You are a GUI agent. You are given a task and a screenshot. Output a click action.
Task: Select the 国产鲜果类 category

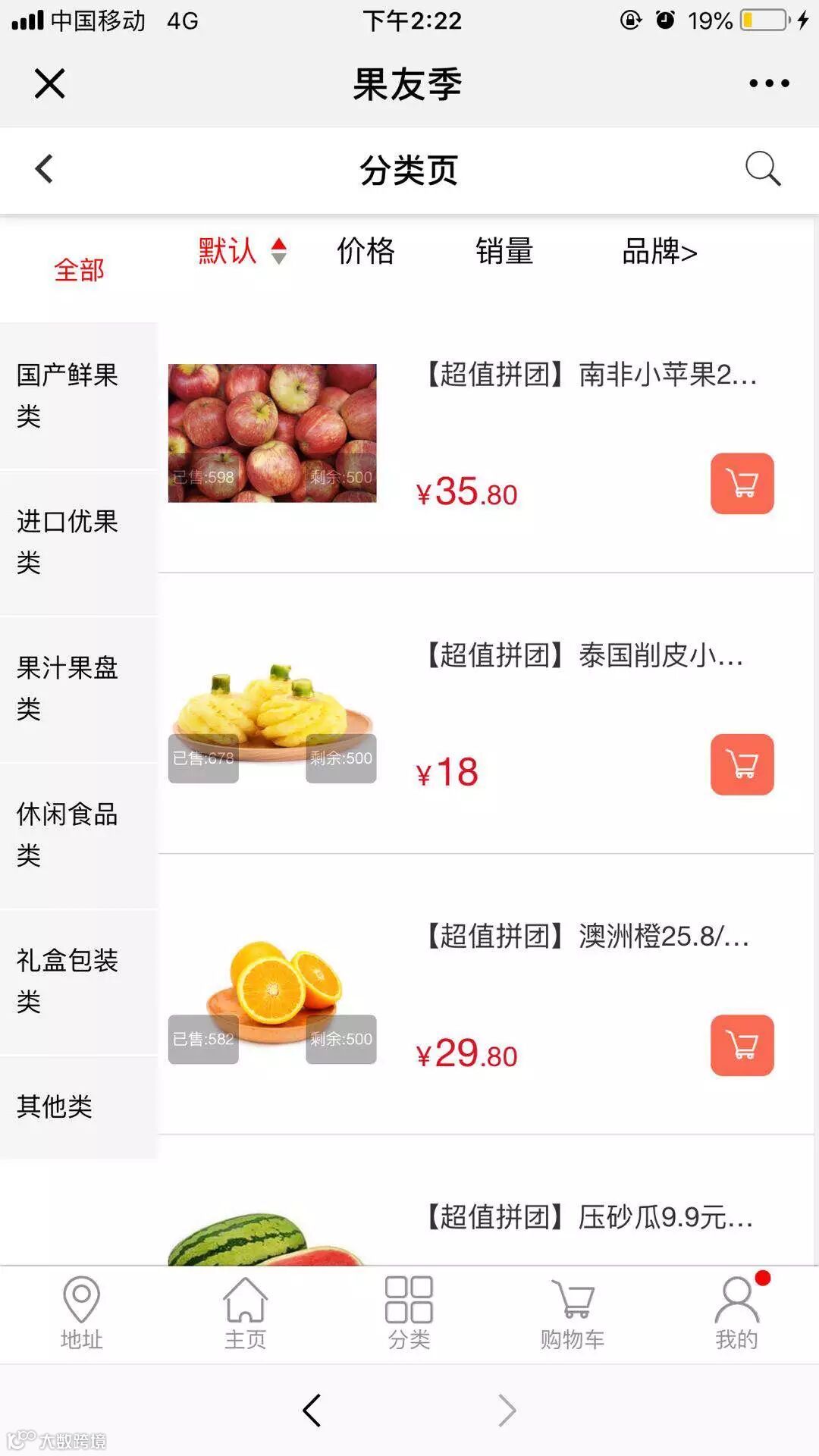tap(68, 395)
